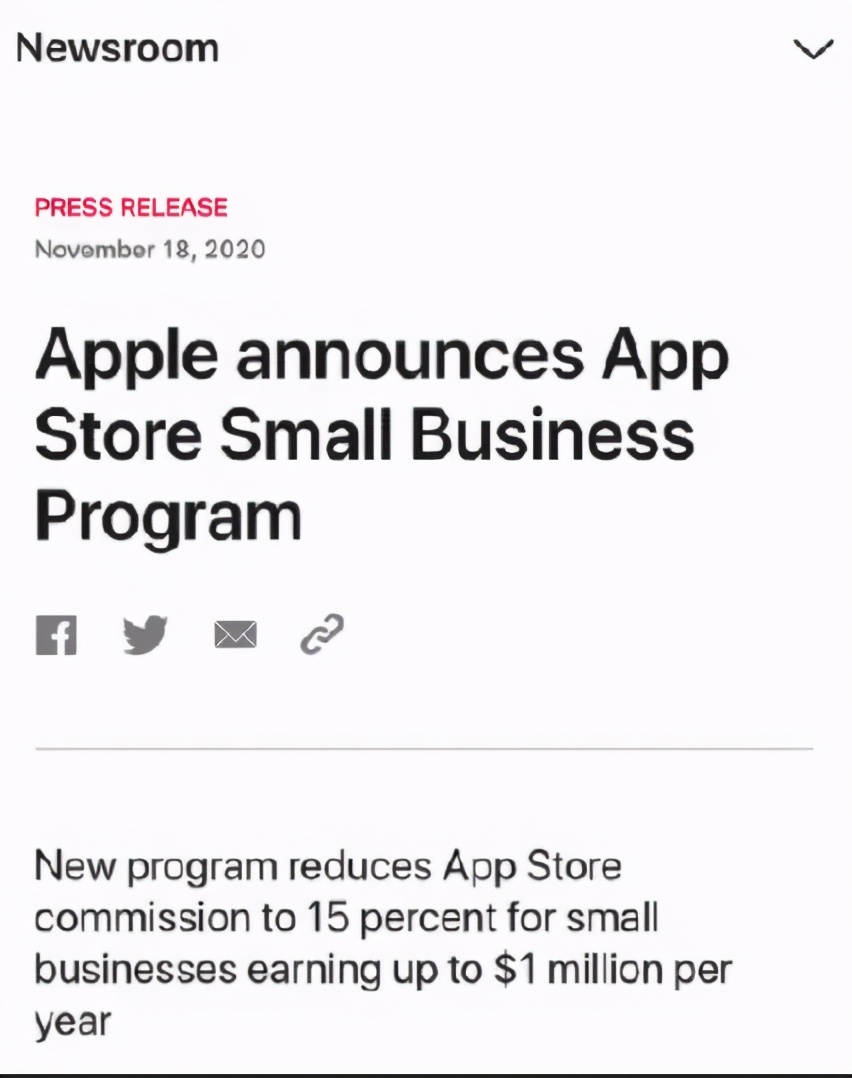Screen dimensions: 852x1078
Task: Share the article on Facebook
Action: pyautogui.click(x=56, y=635)
